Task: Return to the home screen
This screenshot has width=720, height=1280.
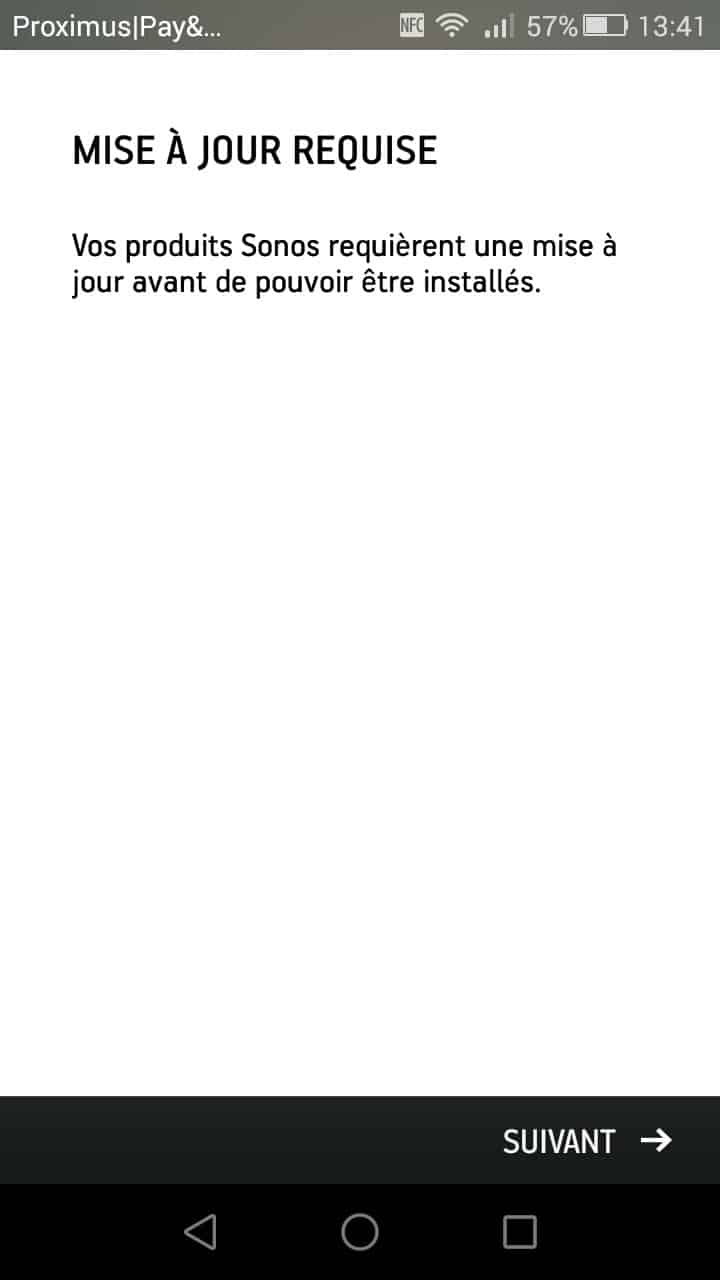Action: coord(360,1232)
